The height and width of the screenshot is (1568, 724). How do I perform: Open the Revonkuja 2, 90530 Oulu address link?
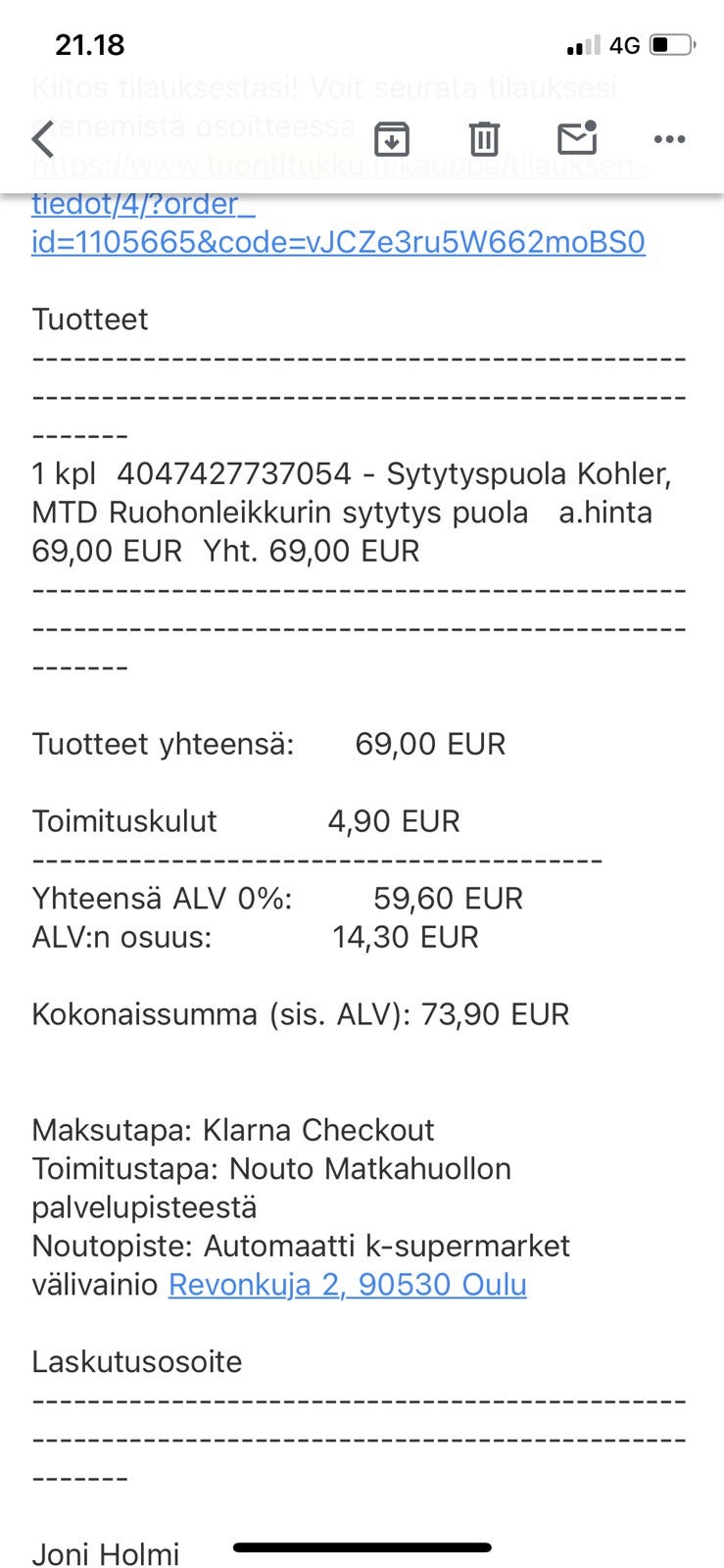348,1284
